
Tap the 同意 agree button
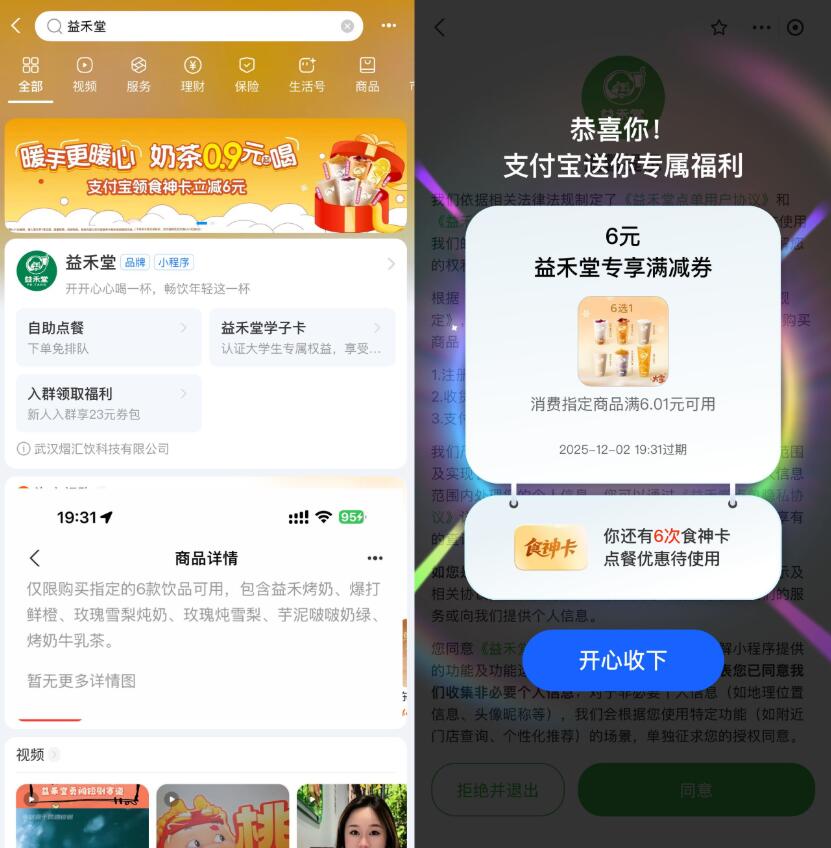click(696, 789)
